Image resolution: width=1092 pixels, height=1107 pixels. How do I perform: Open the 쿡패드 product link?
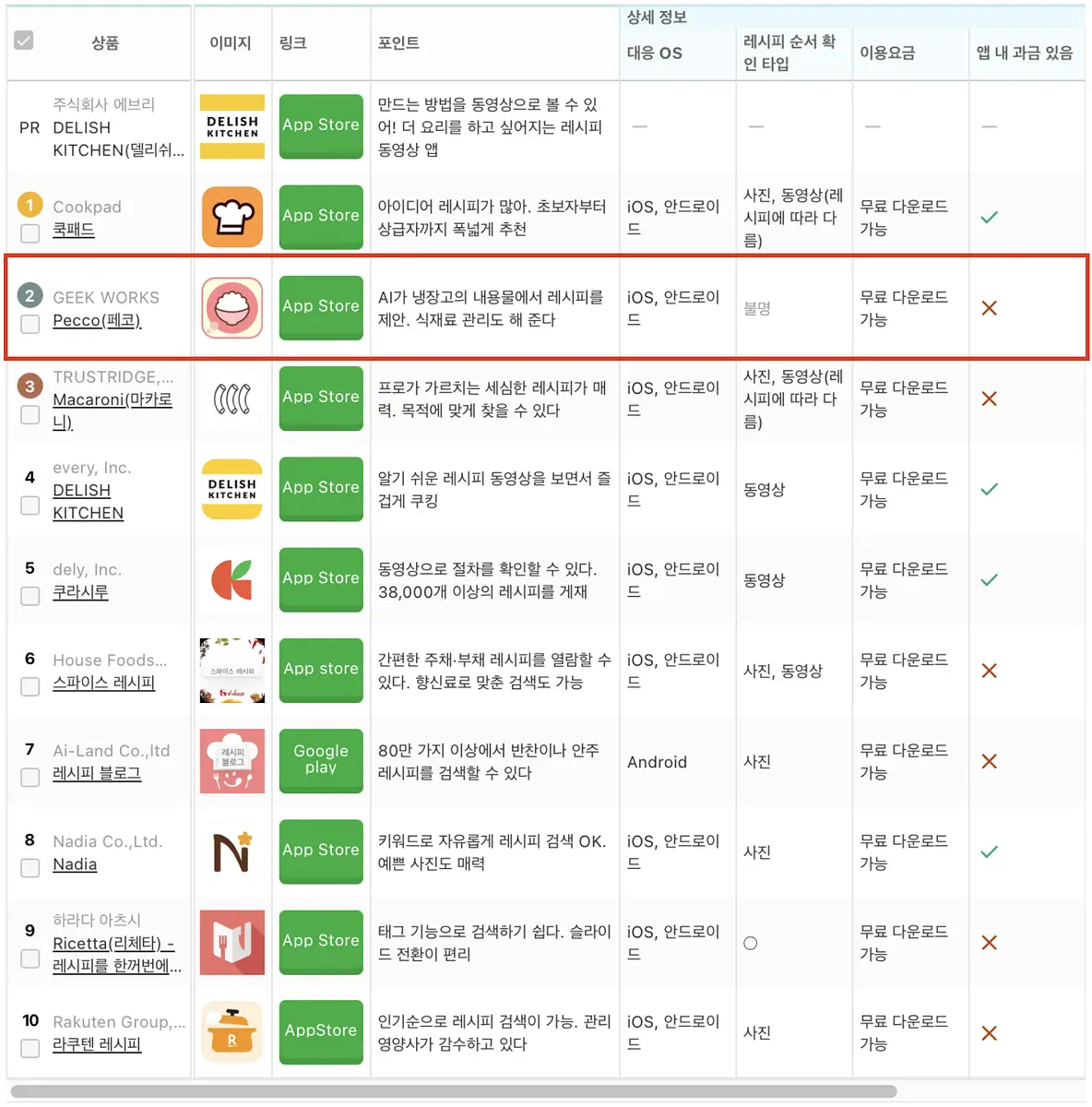pyautogui.click(x=74, y=230)
